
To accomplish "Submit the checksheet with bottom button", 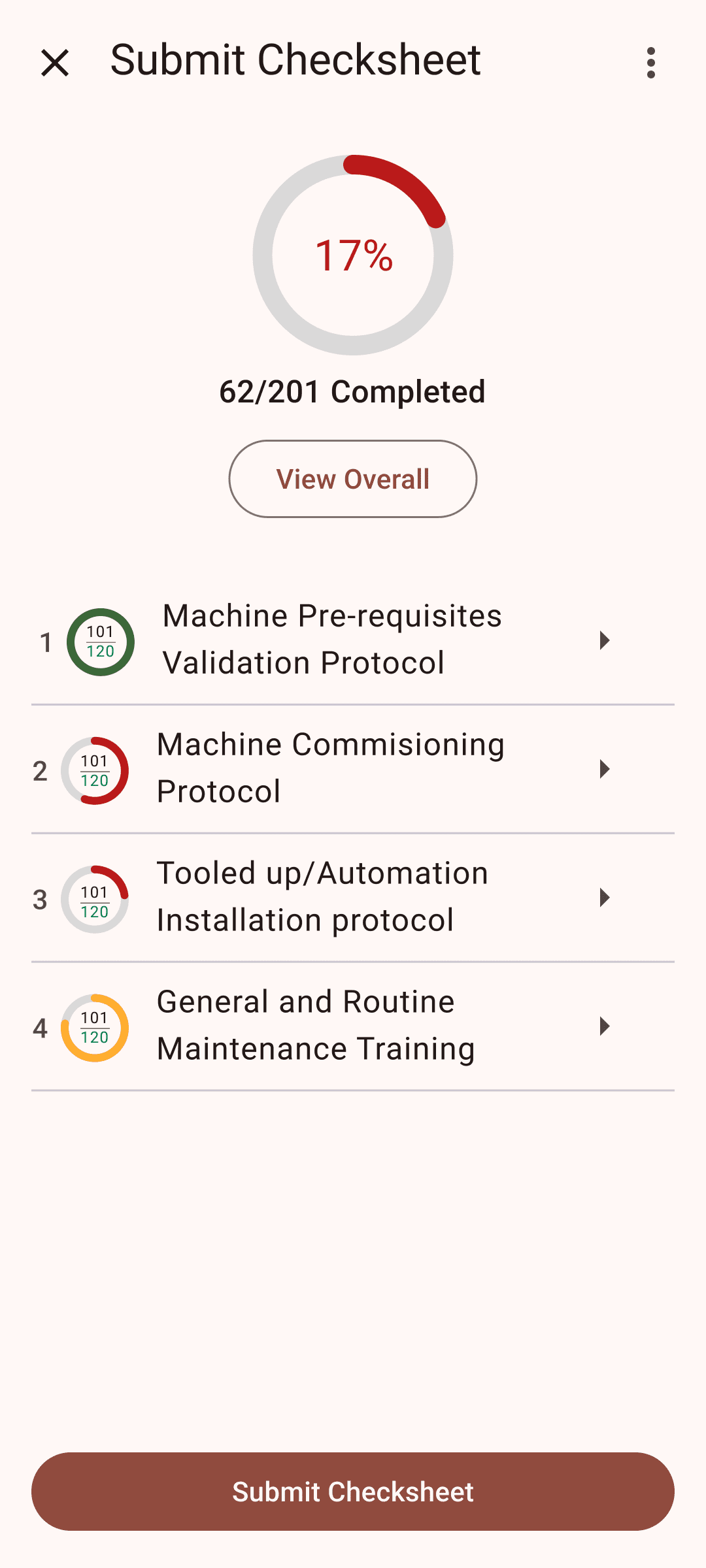I will tap(353, 1492).
